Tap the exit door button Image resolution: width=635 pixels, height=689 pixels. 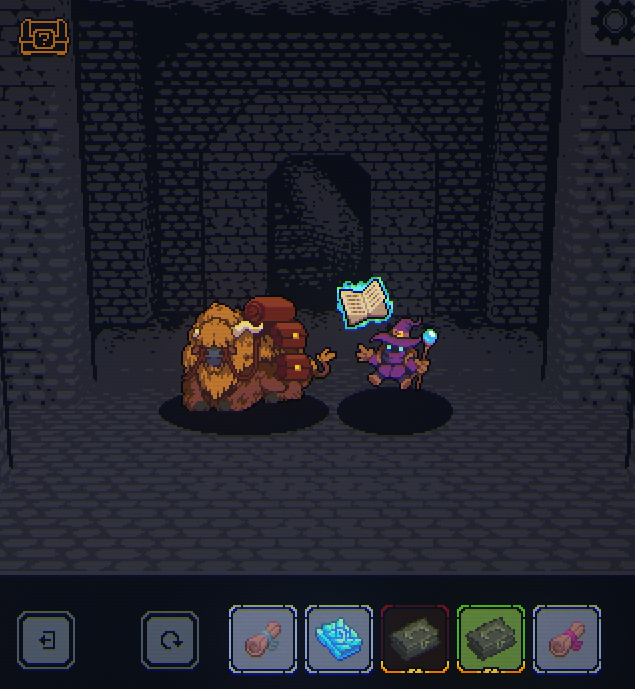tap(46, 640)
